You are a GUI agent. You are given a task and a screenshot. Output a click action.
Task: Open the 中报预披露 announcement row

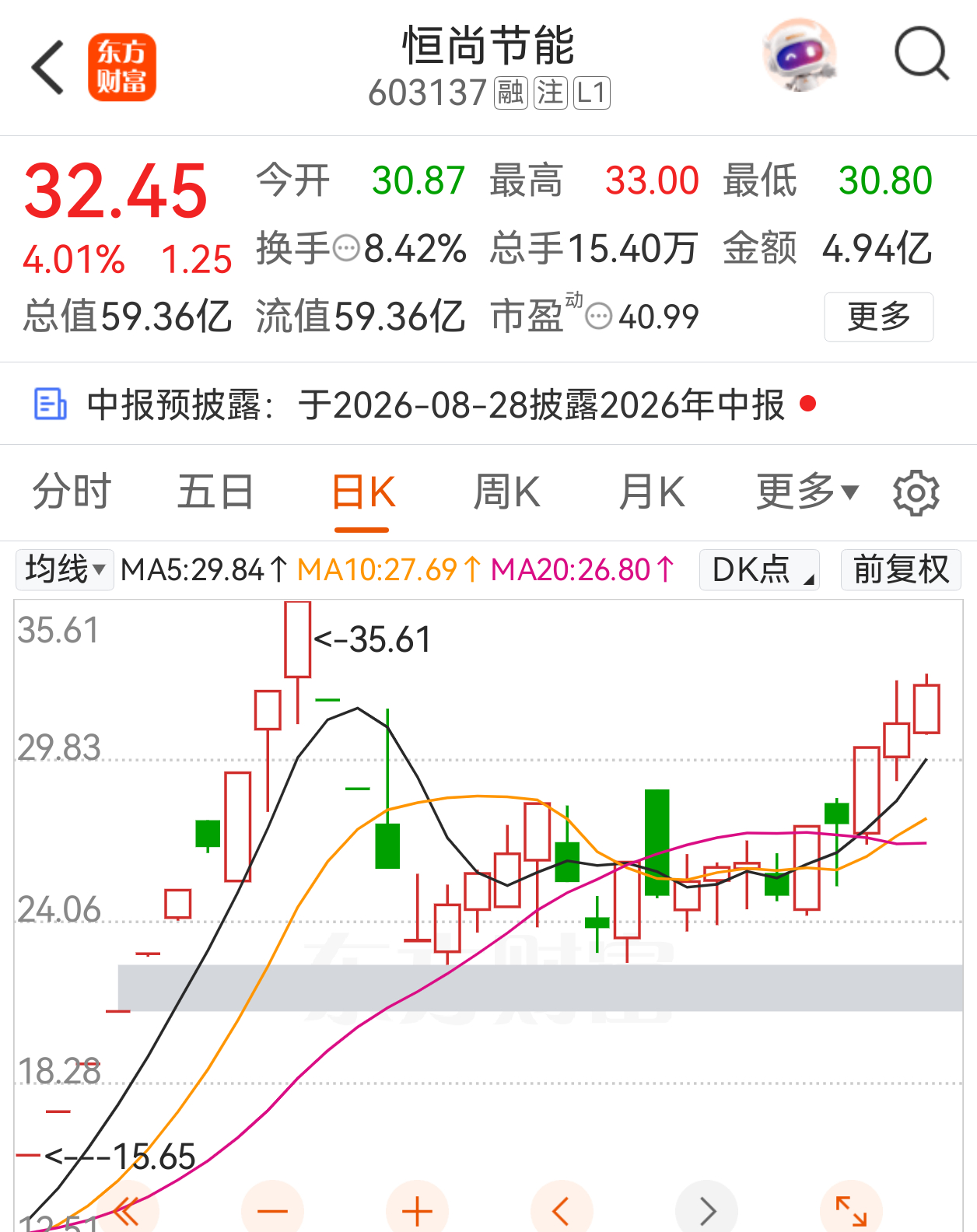(488, 404)
